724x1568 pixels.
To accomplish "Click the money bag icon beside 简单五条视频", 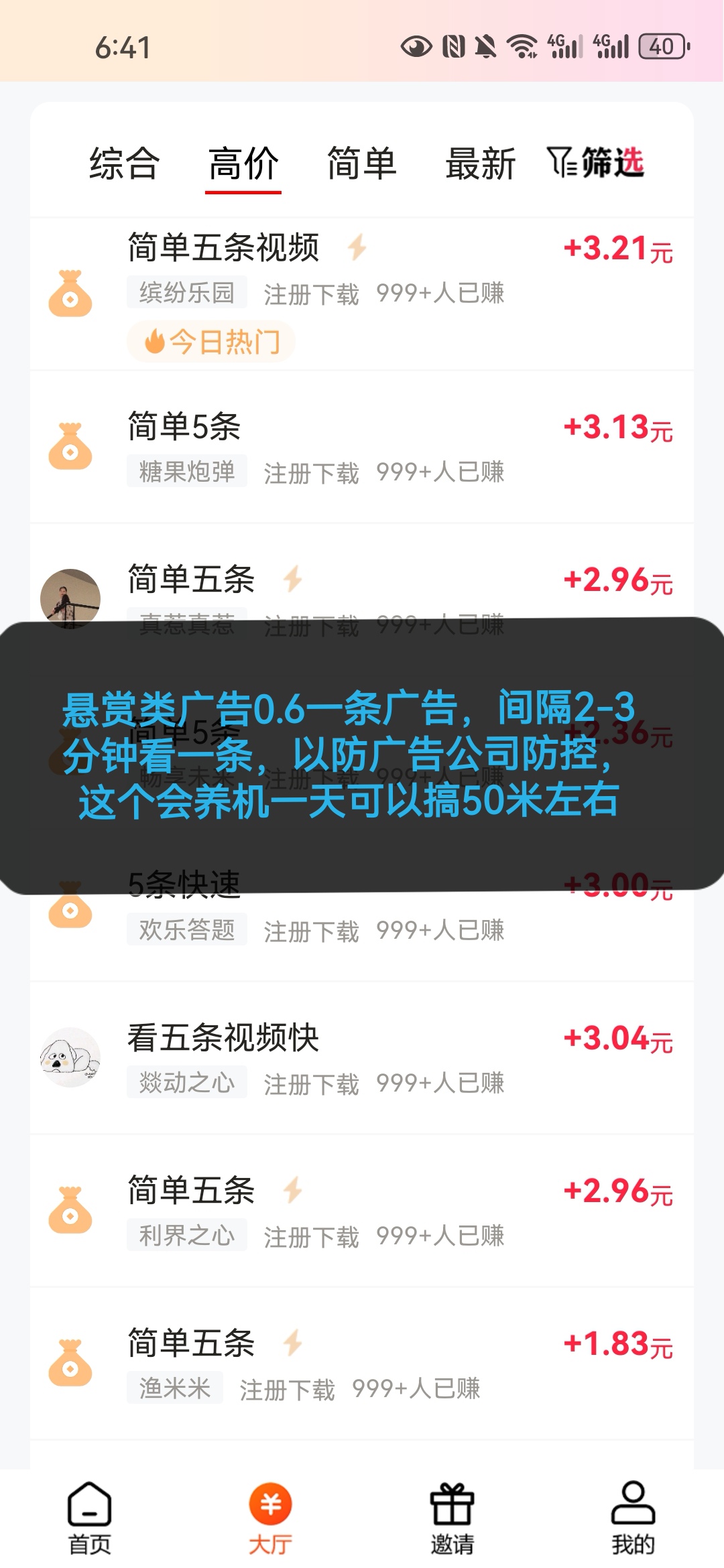I will (x=72, y=293).
